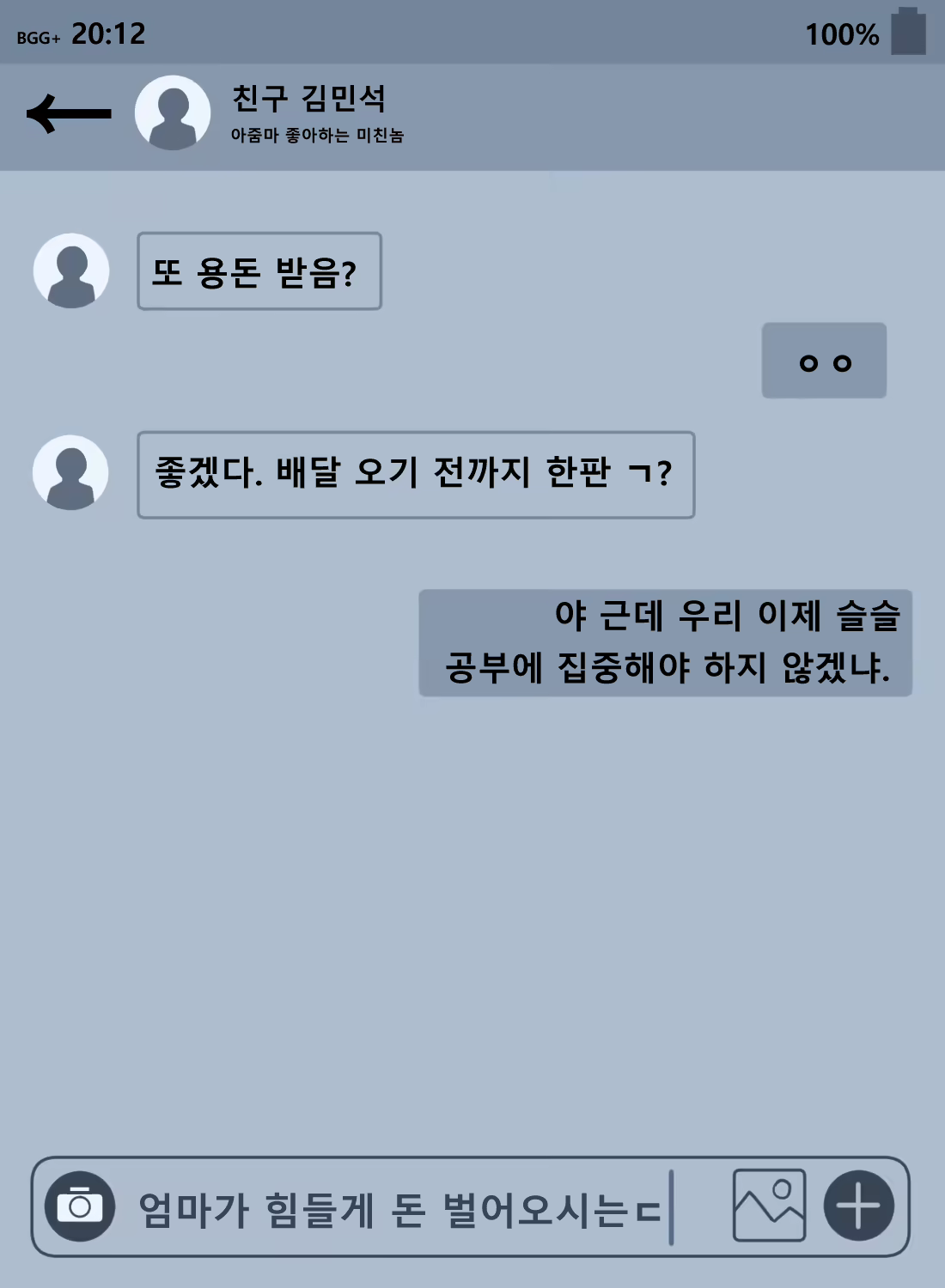Go back using the arrow icon
The width and height of the screenshot is (945, 1288).
coord(69,113)
